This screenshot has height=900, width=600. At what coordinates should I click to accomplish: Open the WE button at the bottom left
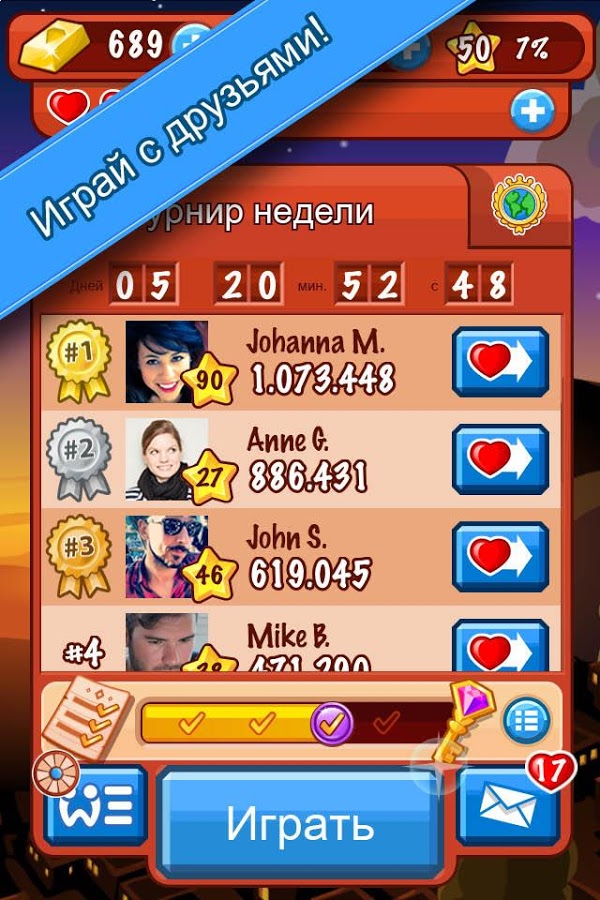[96, 808]
